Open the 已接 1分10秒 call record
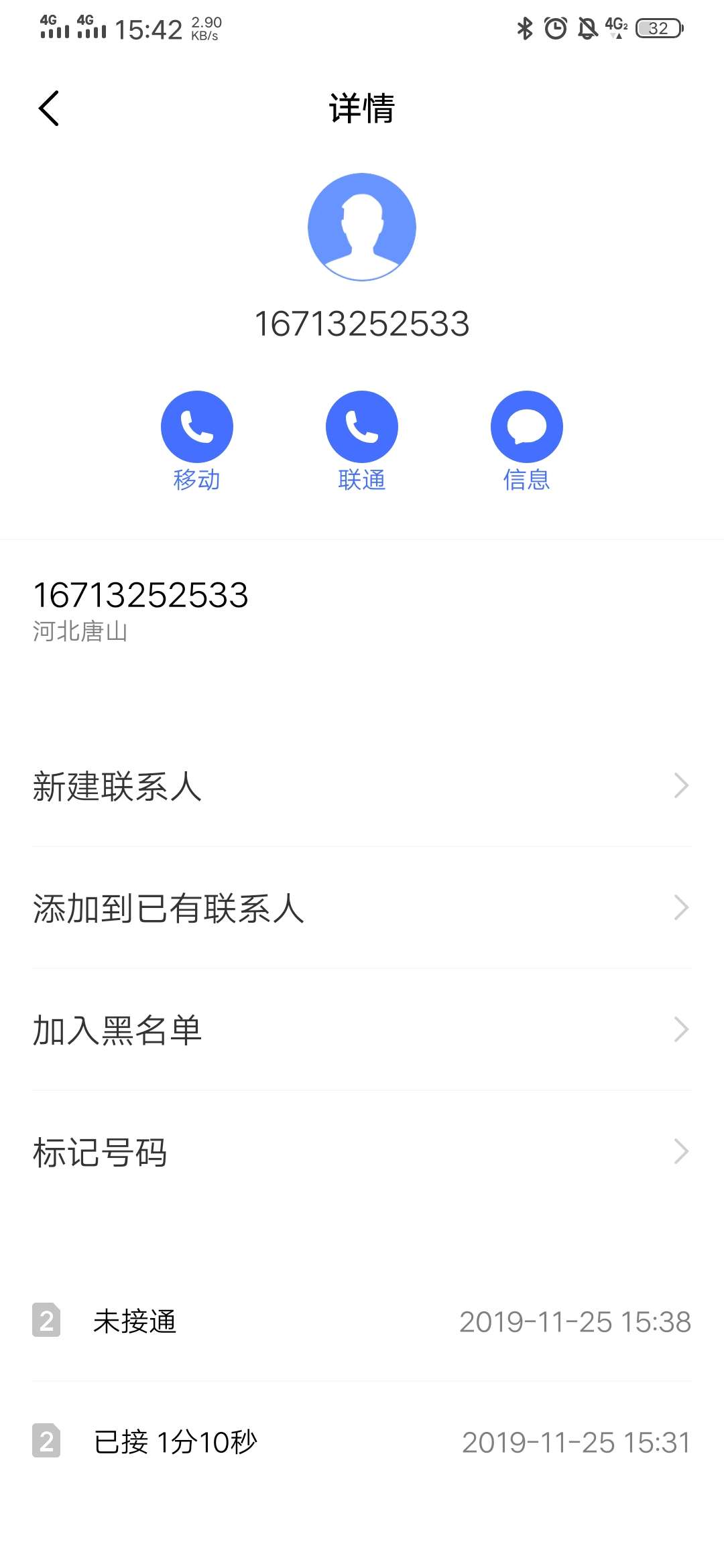This screenshot has width=724, height=1568. pos(362,1442)
